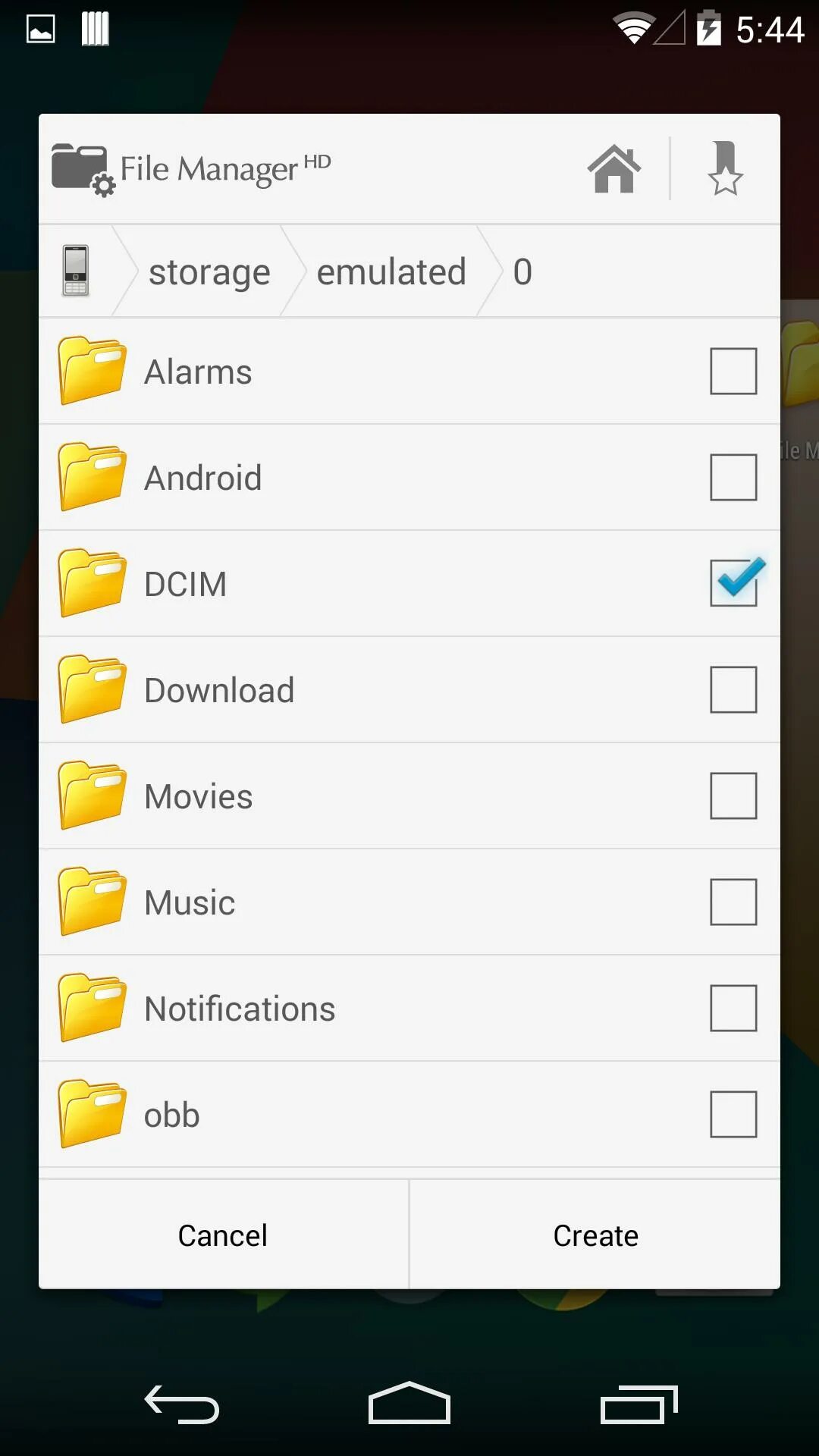Confirm with the Create button
Image resolution: width=819 pixels, height=1456 pixels.
coord(595,1235)
